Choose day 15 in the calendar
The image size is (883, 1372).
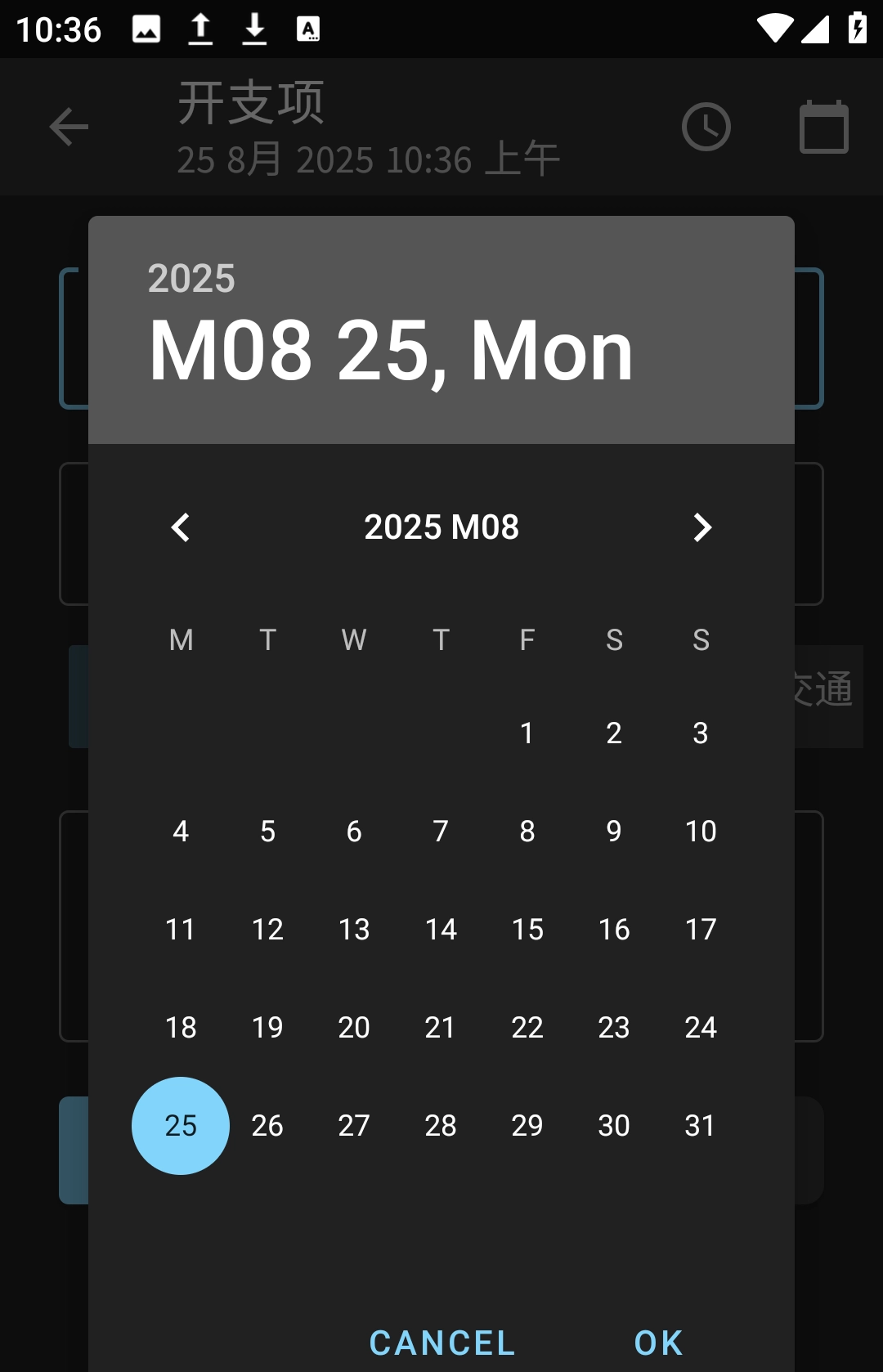[x=527, y=930]
